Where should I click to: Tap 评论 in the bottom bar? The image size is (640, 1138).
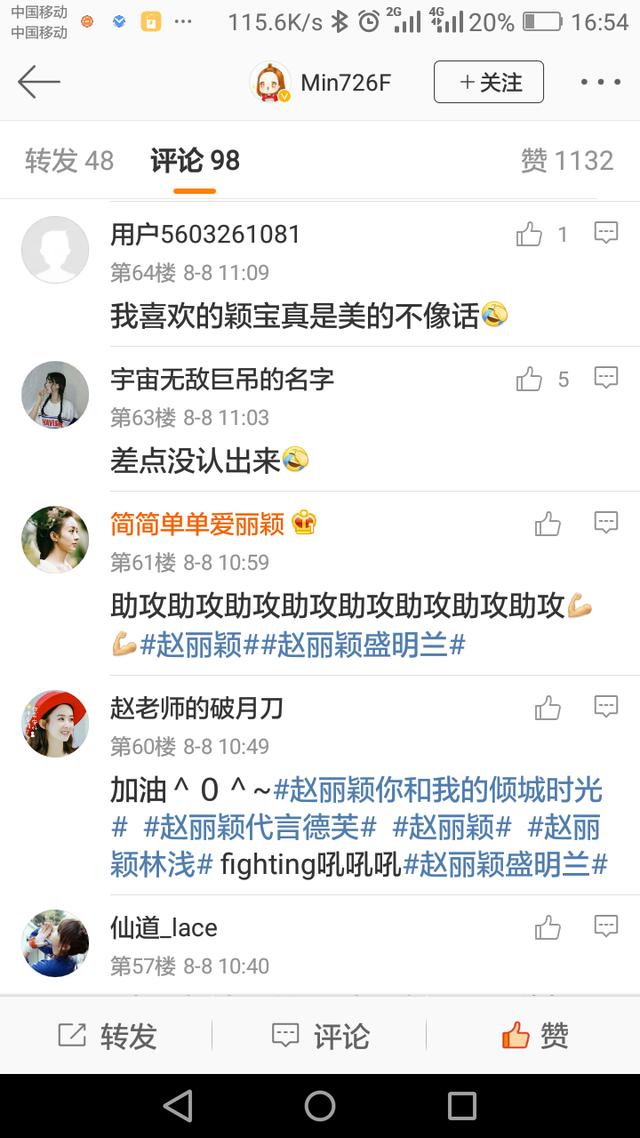tap(320, 1036)
